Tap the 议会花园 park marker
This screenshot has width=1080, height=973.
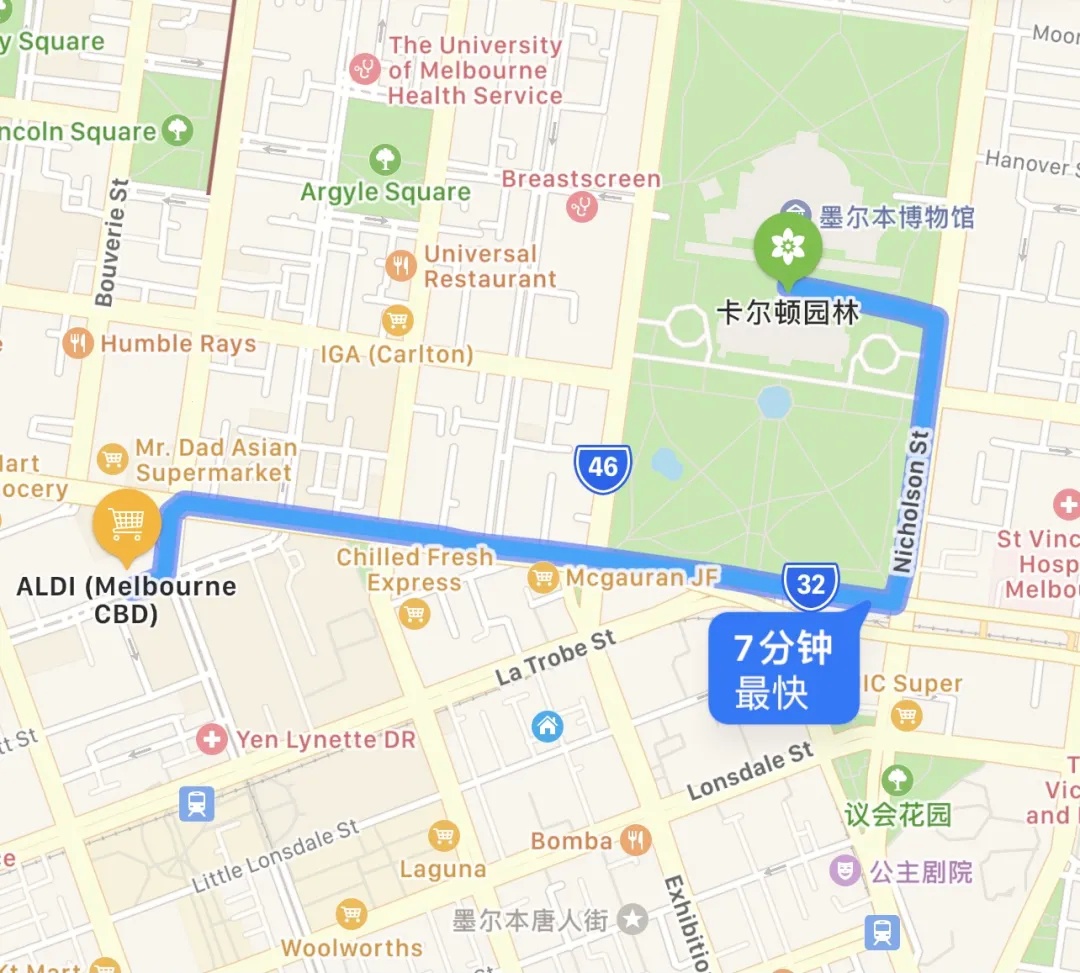click(x=897, y=779)
